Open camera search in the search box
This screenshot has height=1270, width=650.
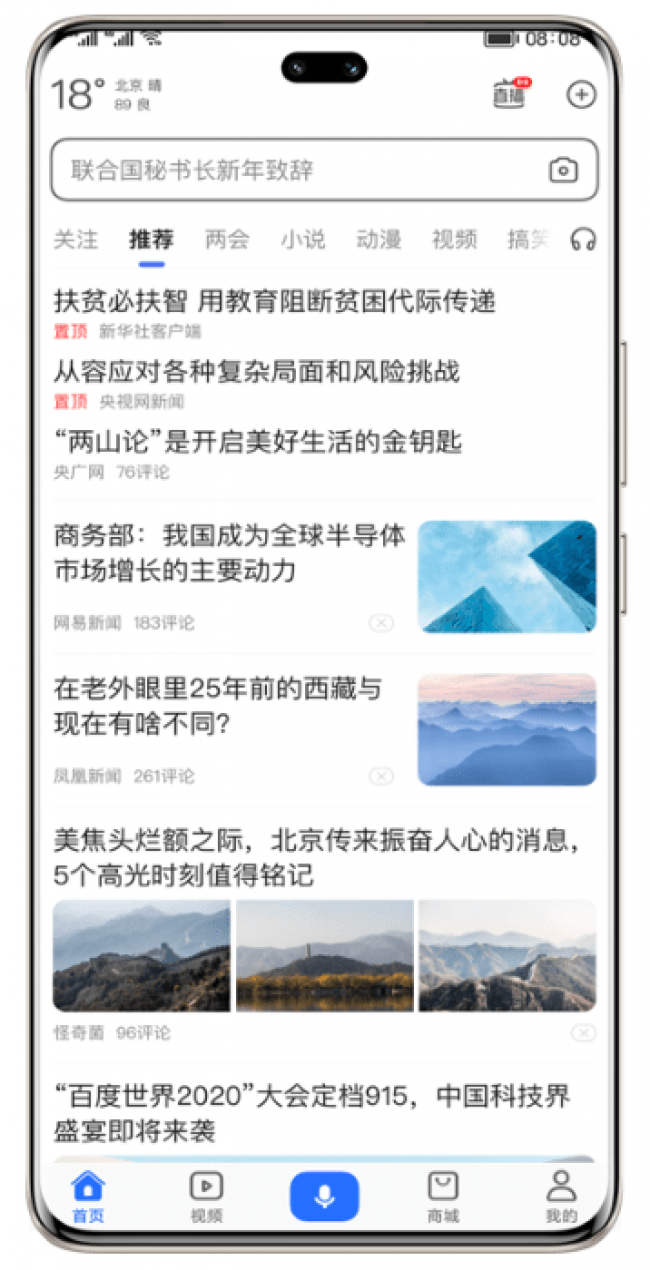[x=564, y=170]
